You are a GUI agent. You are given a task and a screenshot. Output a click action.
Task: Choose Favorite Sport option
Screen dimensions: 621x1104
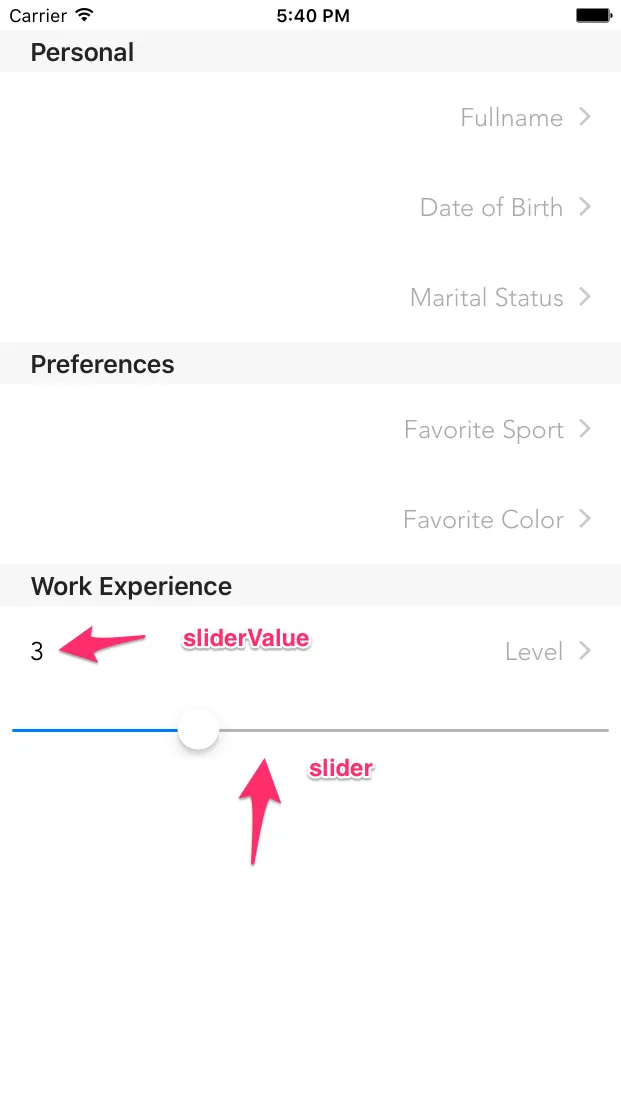(484, 430)
